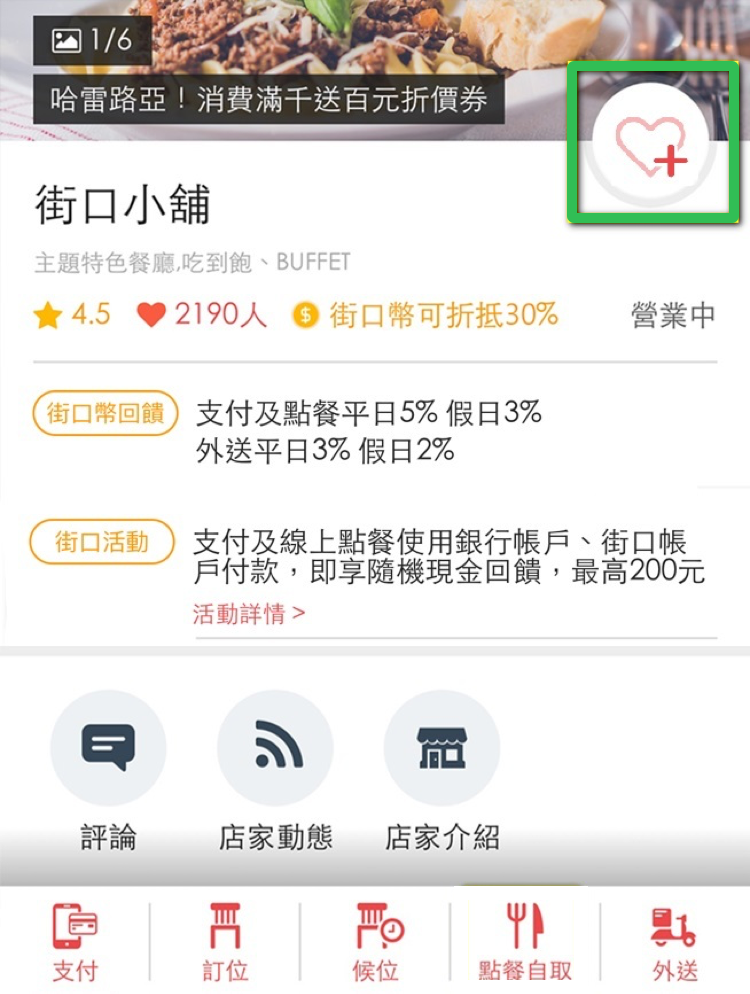Choose 訂位 reservation
Image resolution: width=750 pixels, height=994 pixels.
225,940
